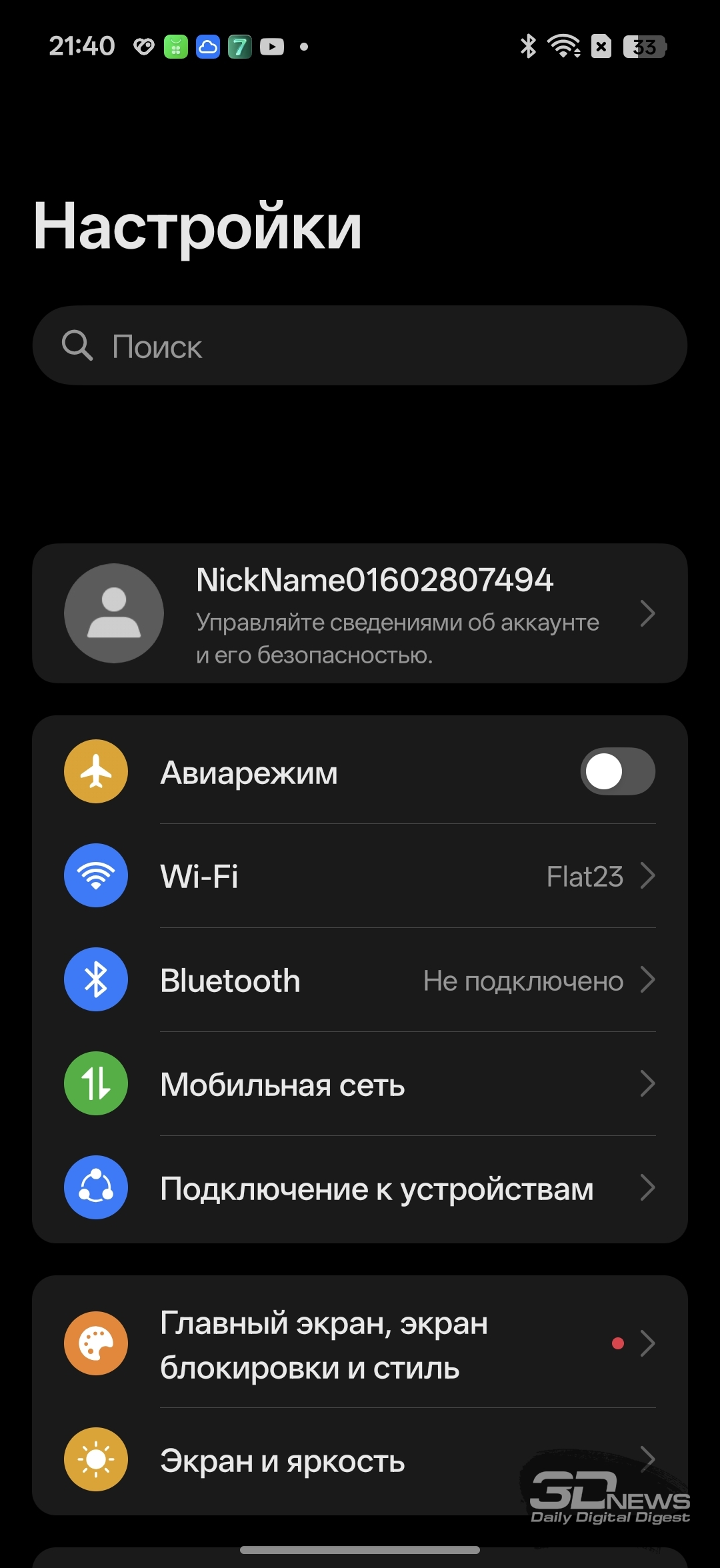
Task: Open Wi-Fi settings
Action: 360,876
